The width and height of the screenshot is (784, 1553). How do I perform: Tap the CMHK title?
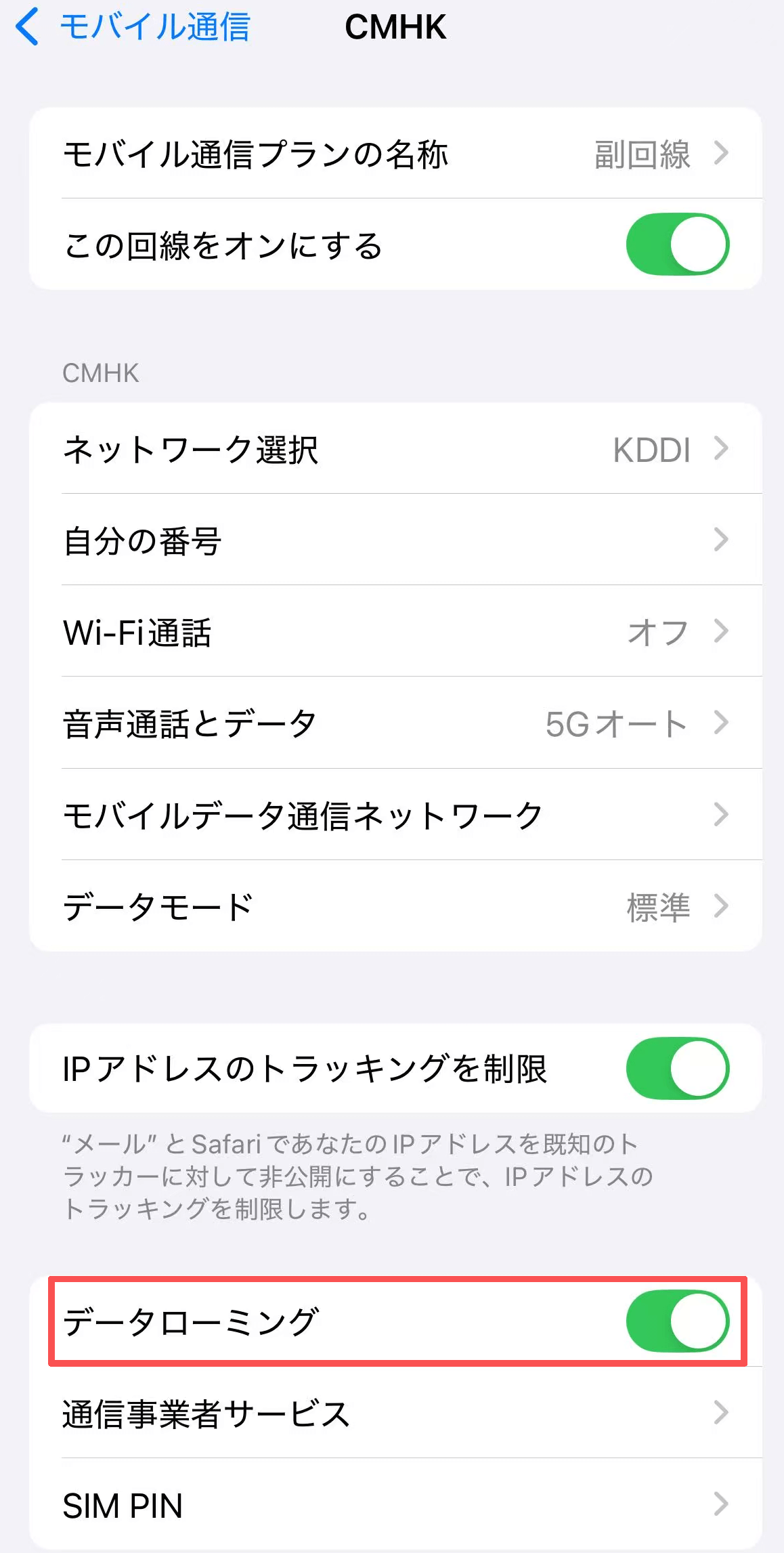396,27
